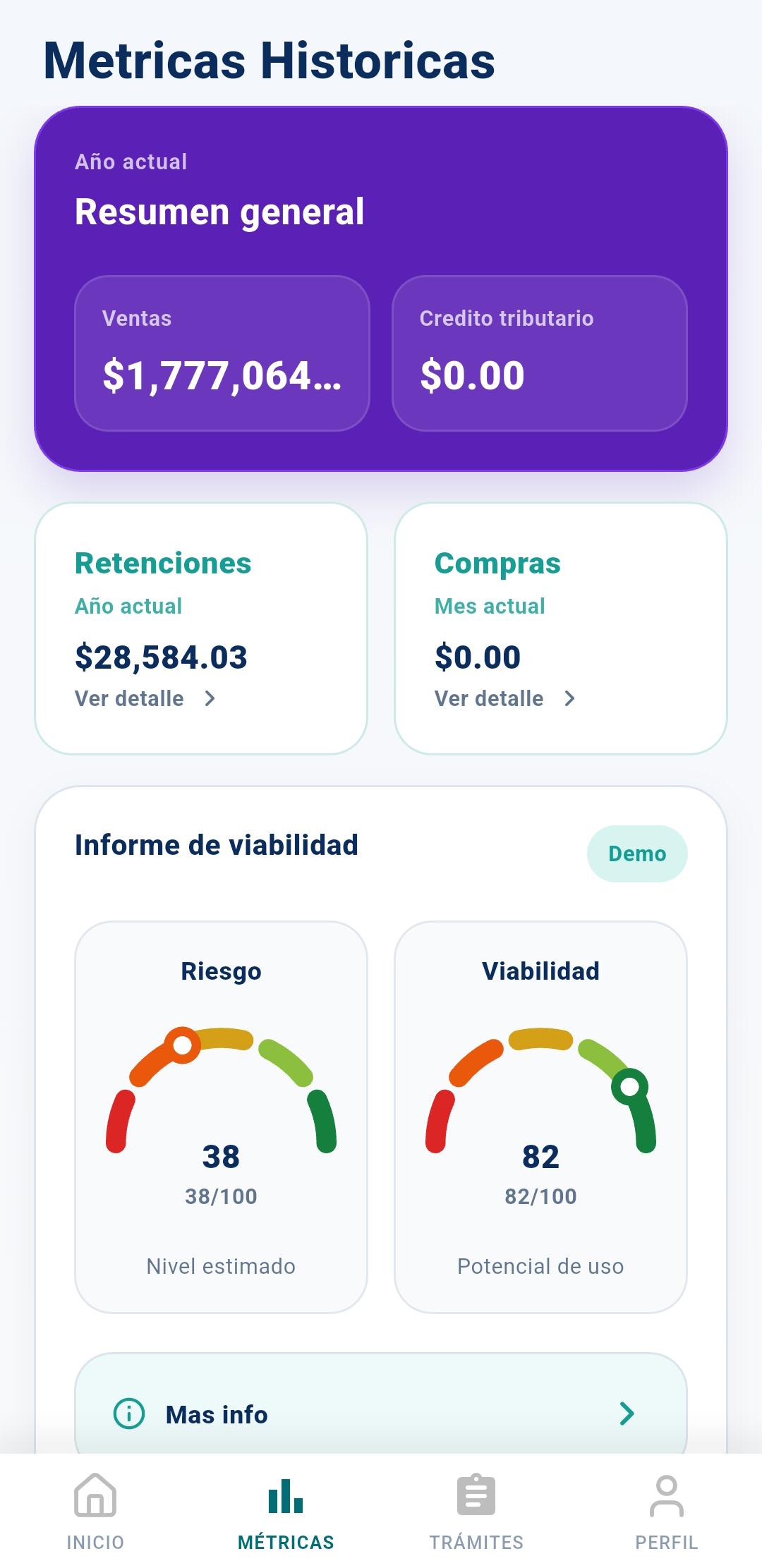Tap the Ventas card showing $1,777,064
This screenshot has width=762, height=1568.
coord(223,351)
